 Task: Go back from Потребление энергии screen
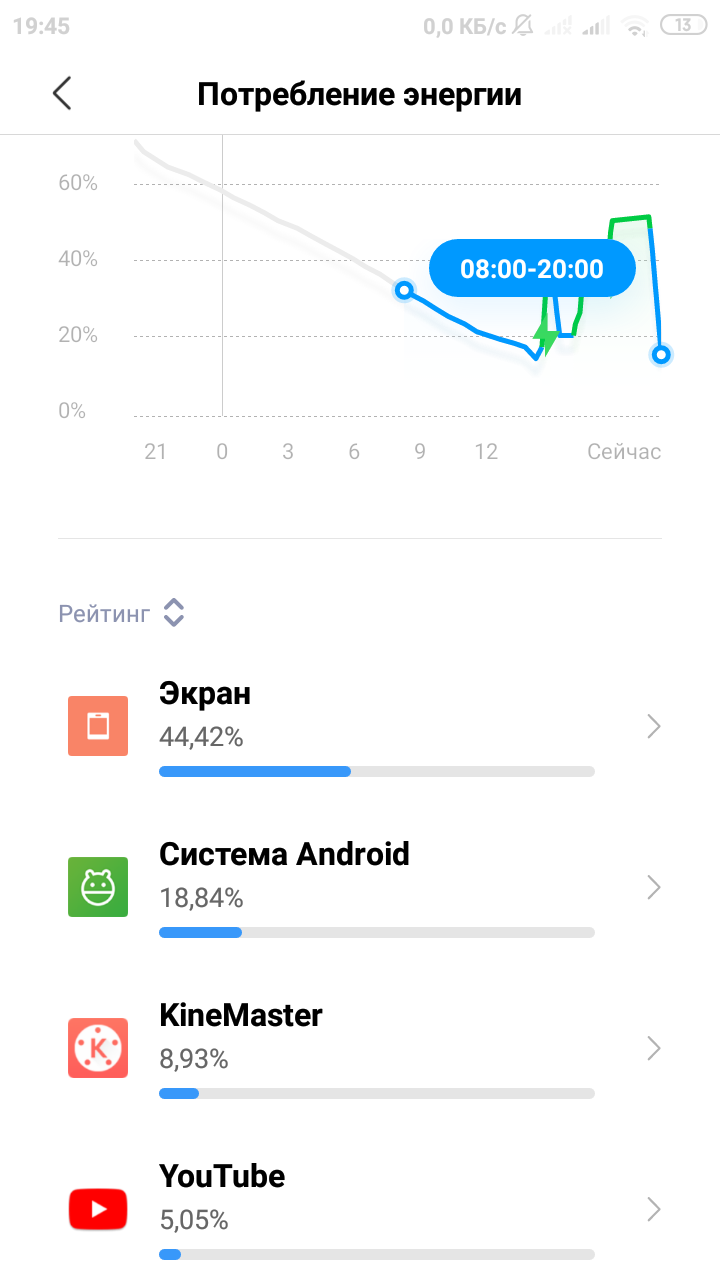(62, 94)
